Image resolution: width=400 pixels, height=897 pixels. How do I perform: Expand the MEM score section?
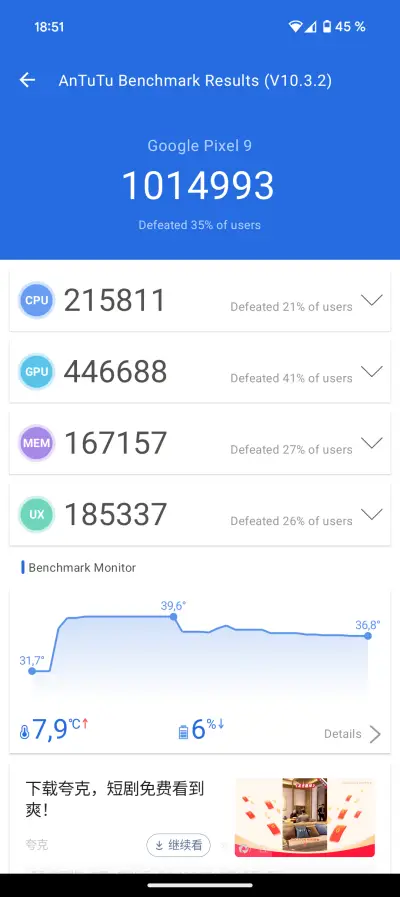click(372, 443)
